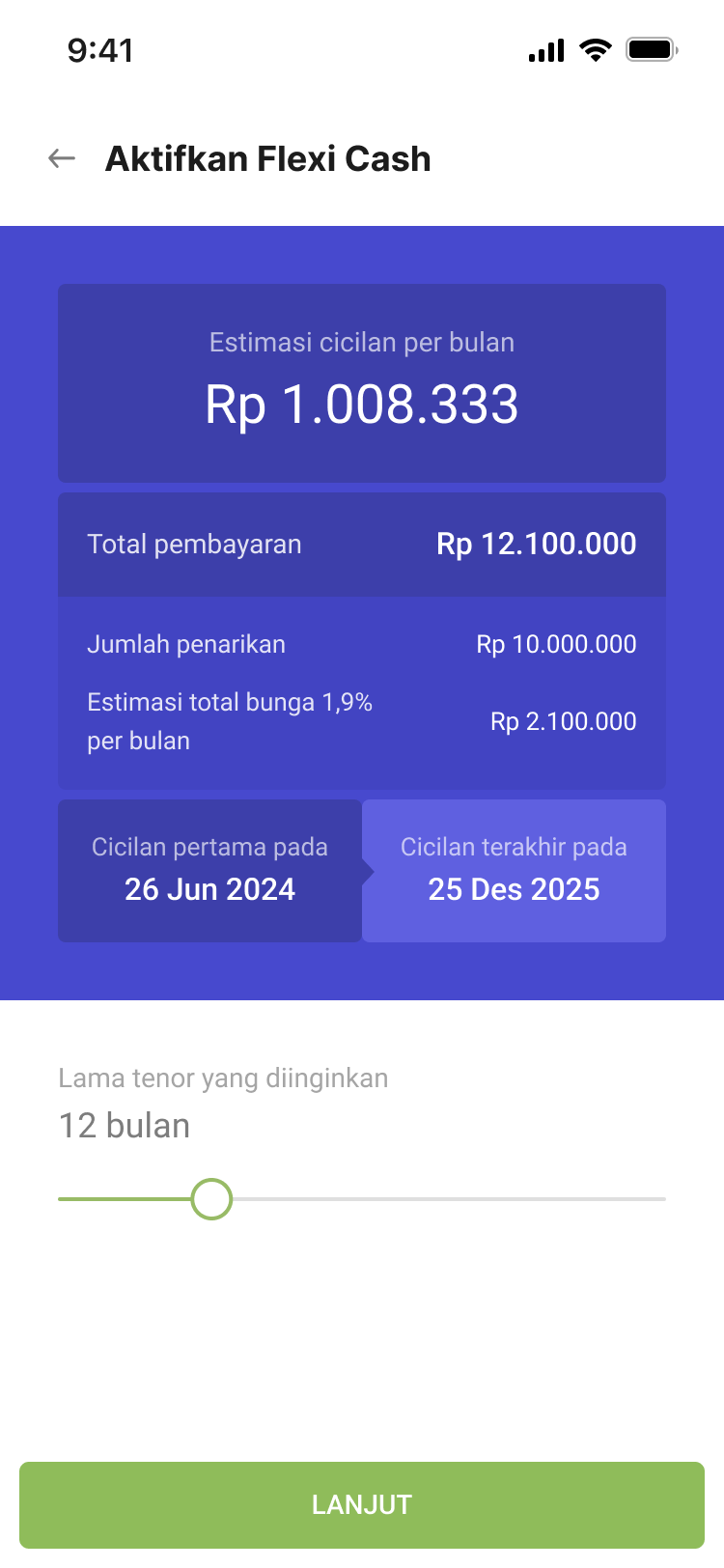Continue with the LANJUT button
724x1568 pixels.
(362, 1504)
